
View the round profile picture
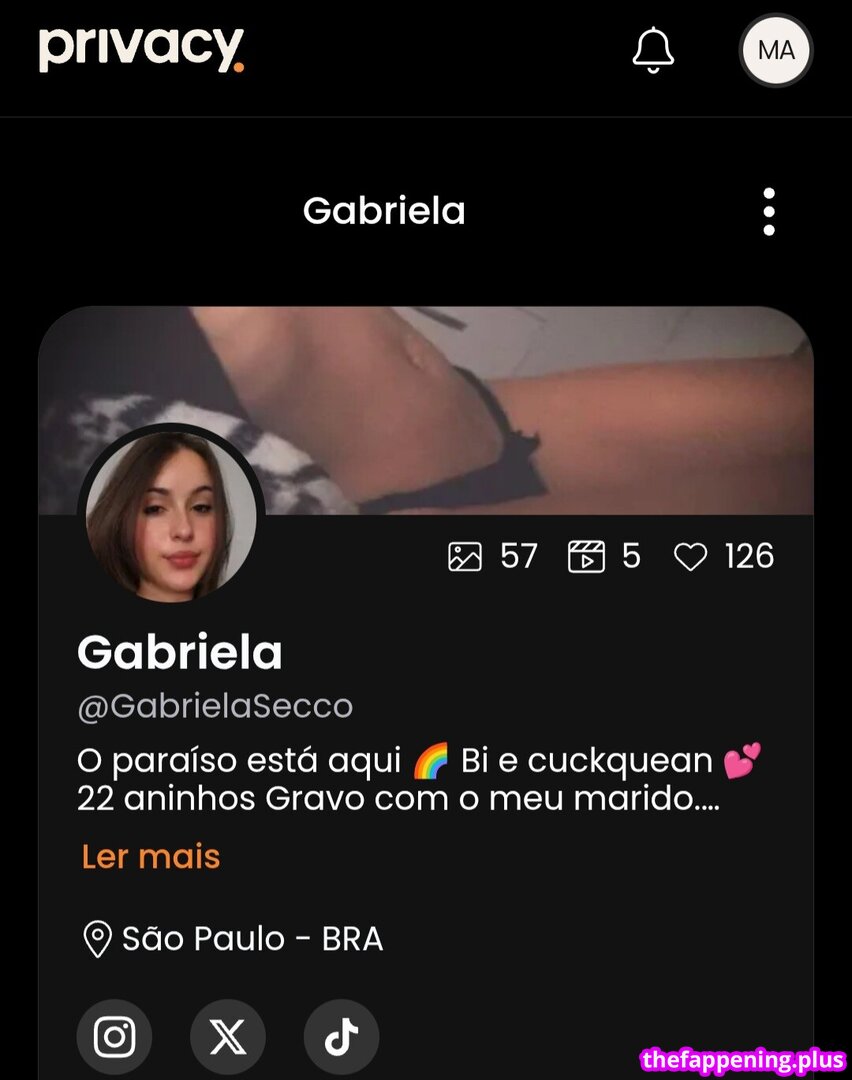point(171,517)
